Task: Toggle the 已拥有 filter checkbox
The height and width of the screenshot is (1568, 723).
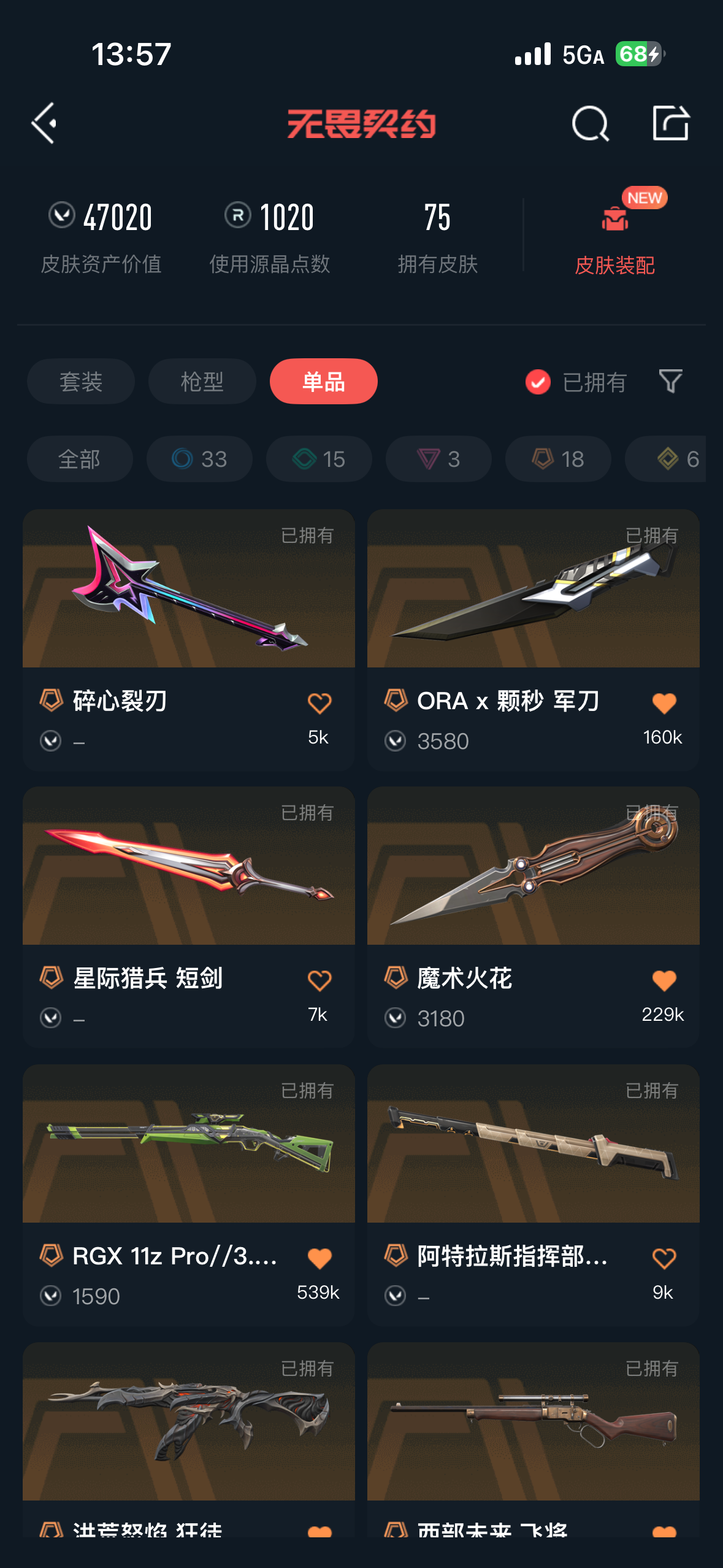Action: [x=538, y=382]
